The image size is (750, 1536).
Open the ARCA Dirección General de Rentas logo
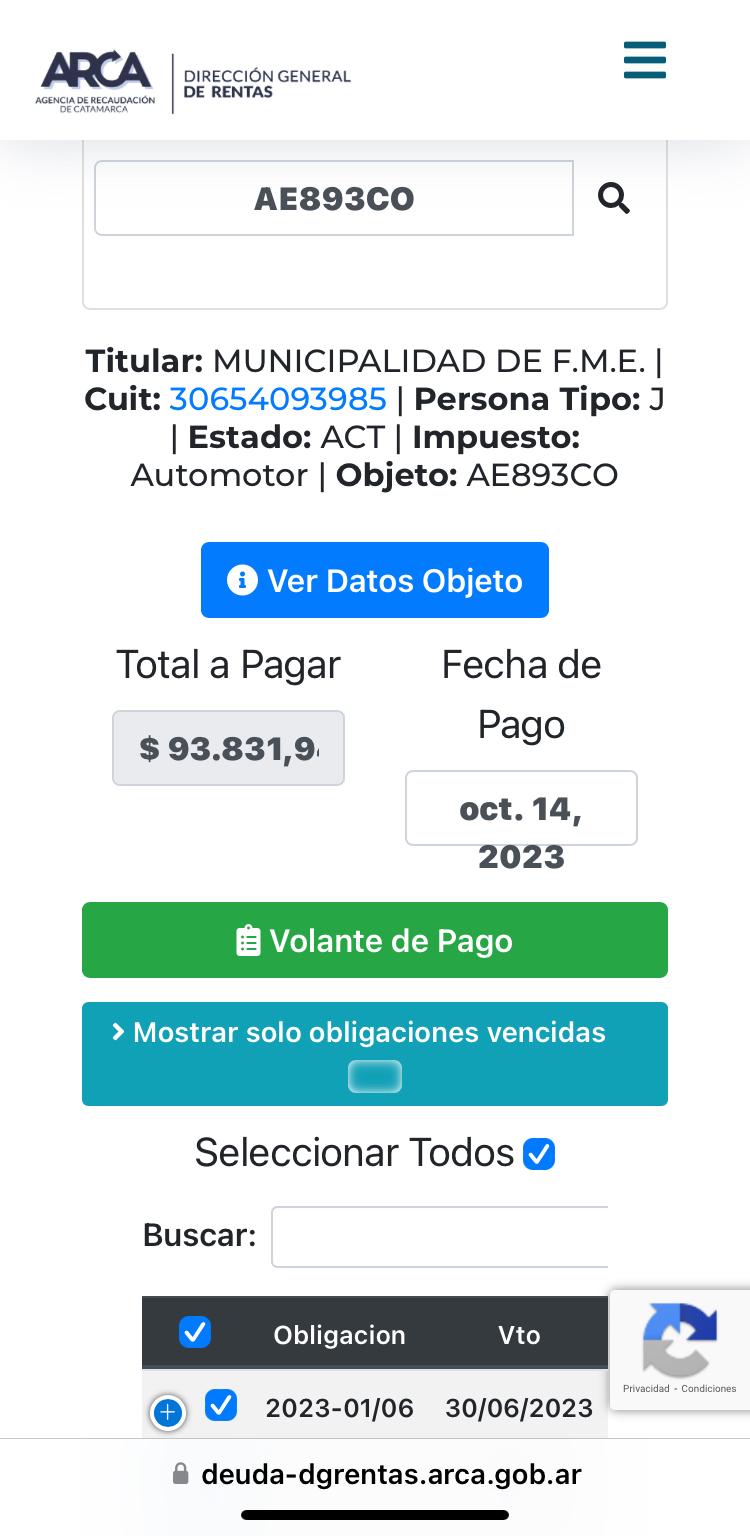[x=195, y=83]
